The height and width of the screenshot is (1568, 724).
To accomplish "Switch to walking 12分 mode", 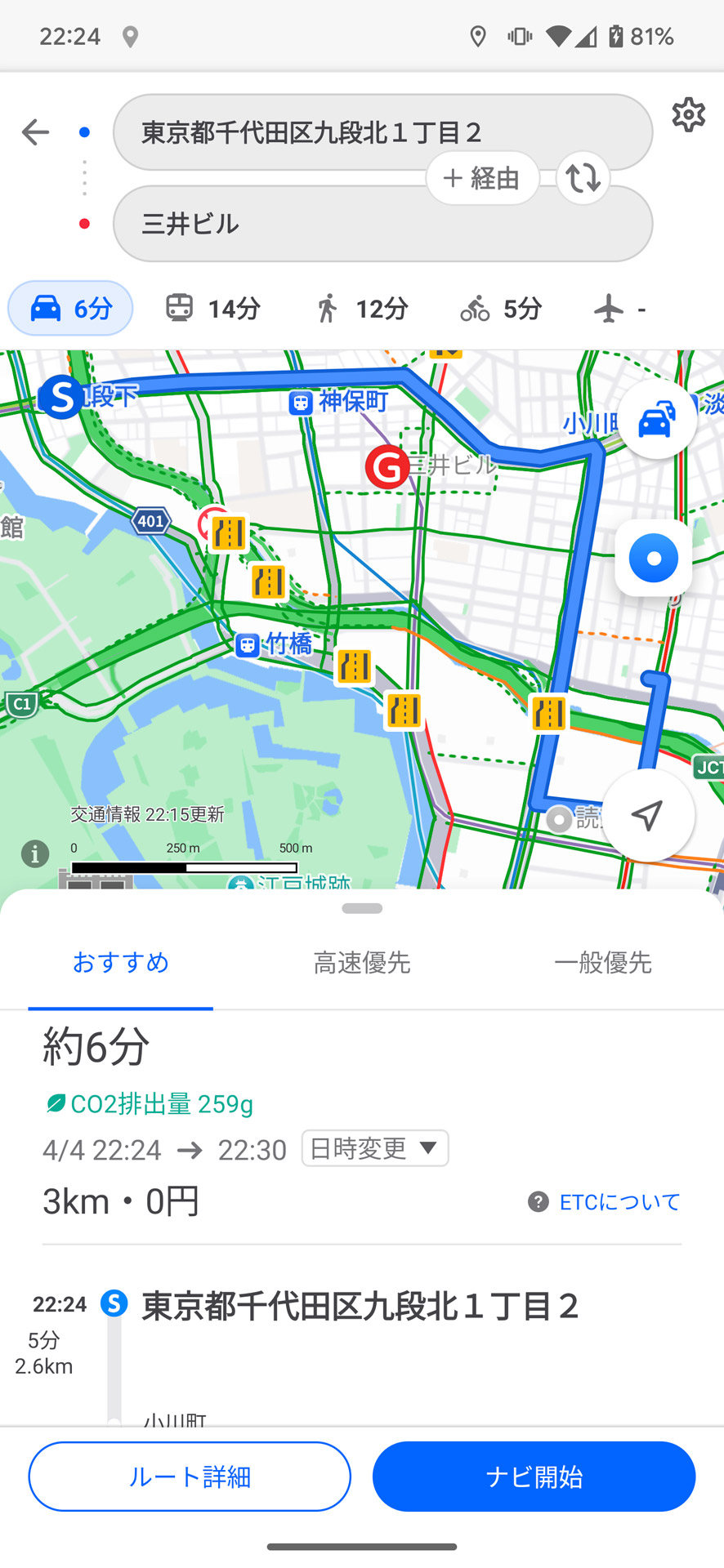I will tap(360, 309).
